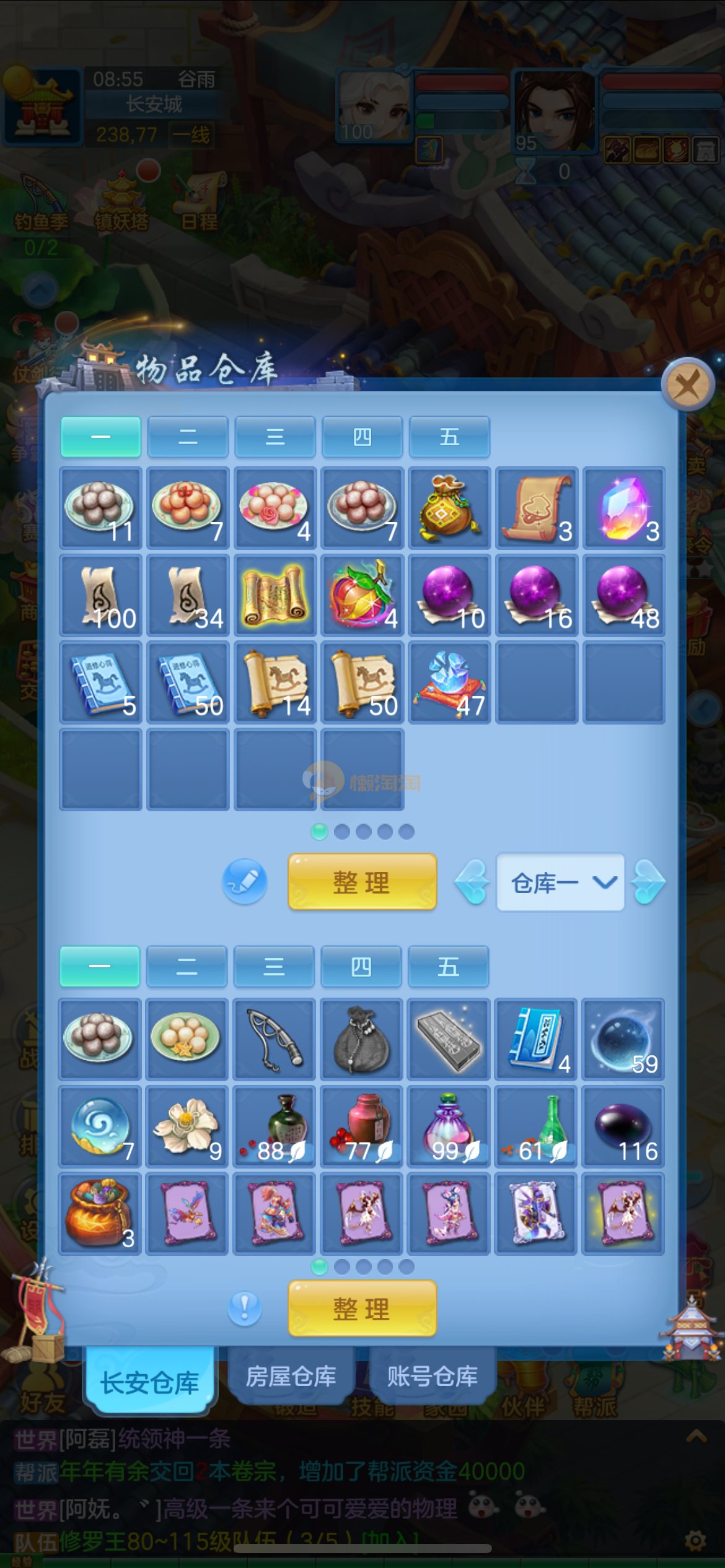Screen dimensions: 725x1568
Task: Switch to 账号仓库 tab
Action: (433, 1377)
